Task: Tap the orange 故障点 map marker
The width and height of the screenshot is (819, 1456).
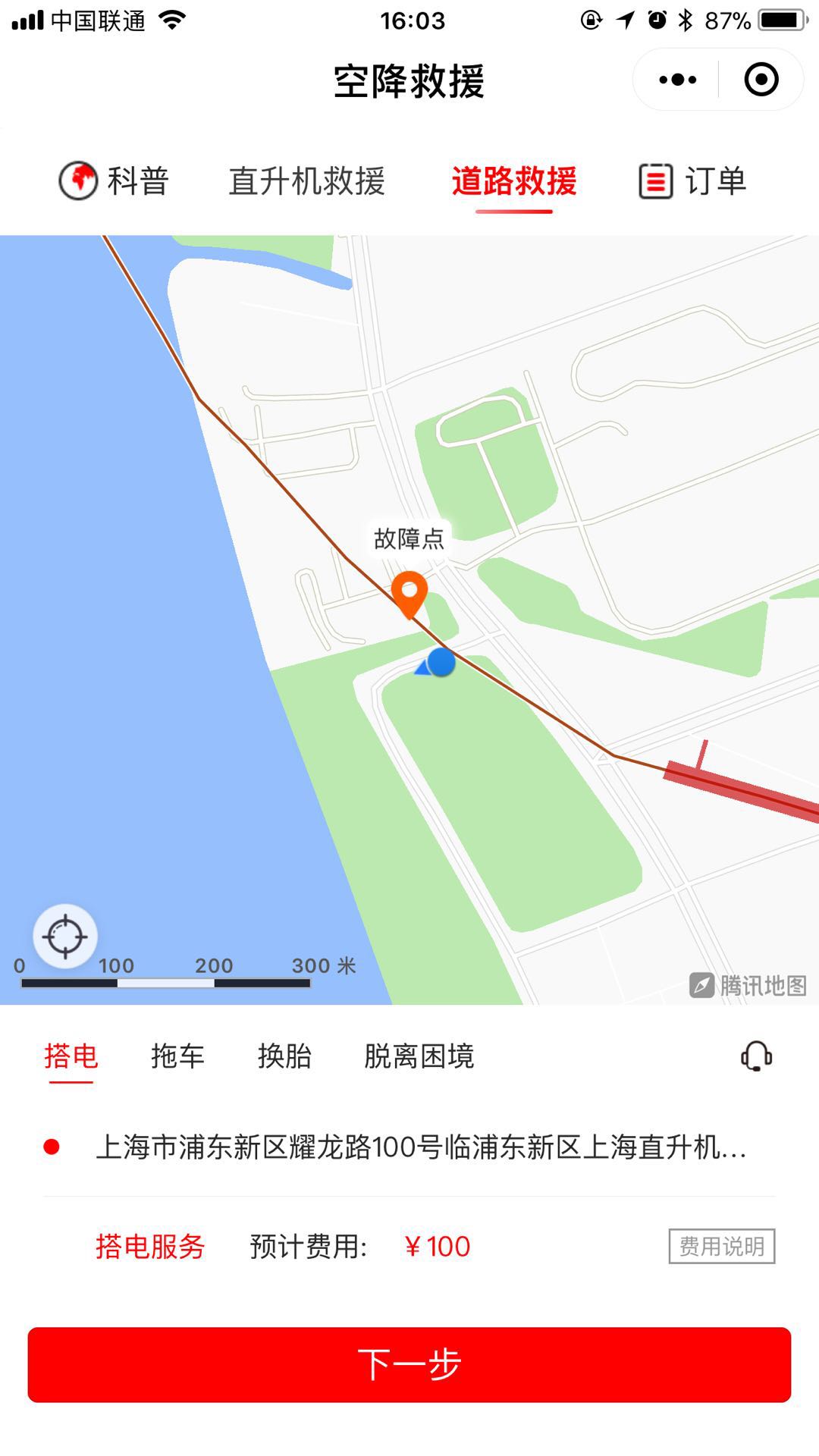Action: (409, 595)
